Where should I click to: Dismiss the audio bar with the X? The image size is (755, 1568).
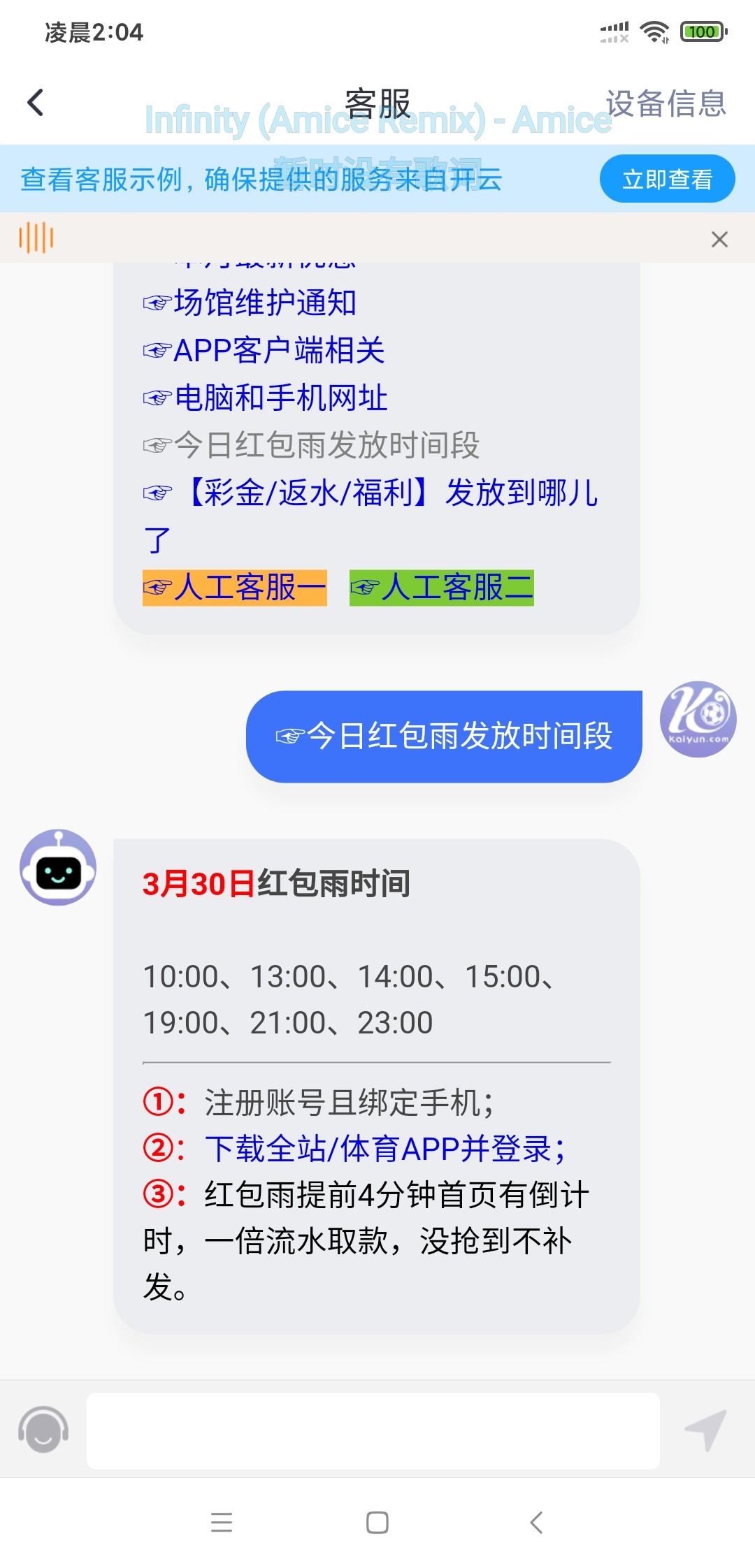719,240
